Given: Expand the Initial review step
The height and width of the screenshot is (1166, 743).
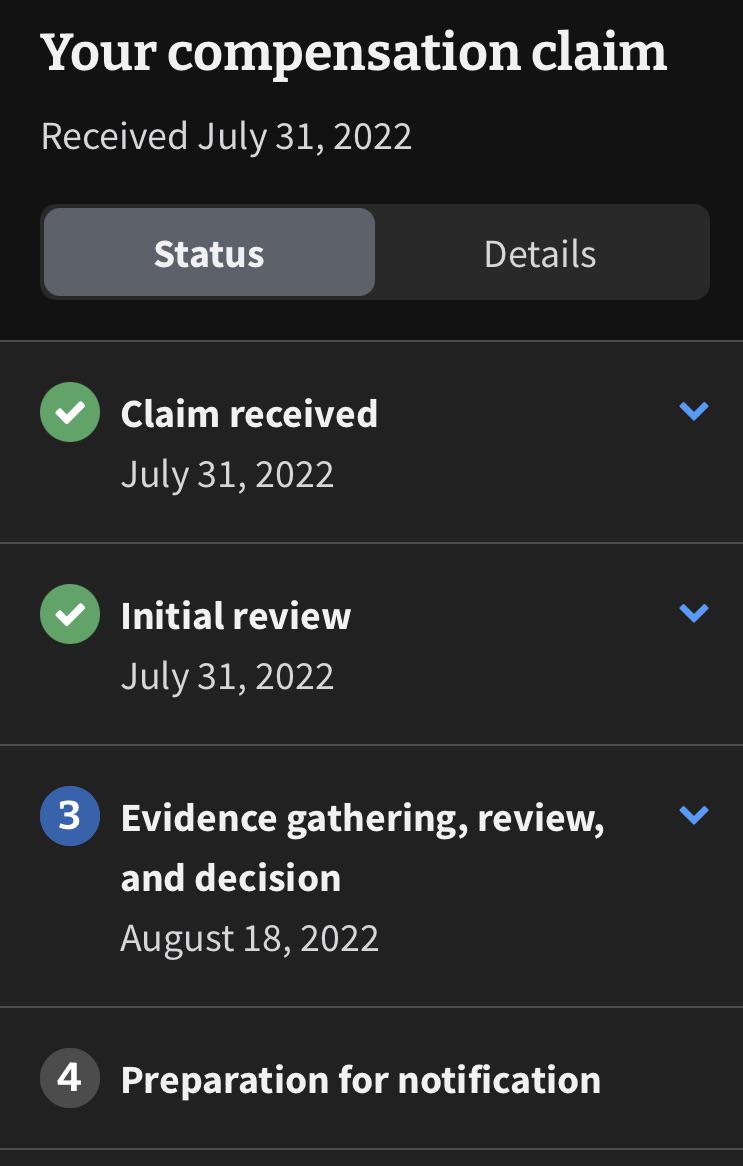Looking at the screenshot, I should (x=693, y=613).
